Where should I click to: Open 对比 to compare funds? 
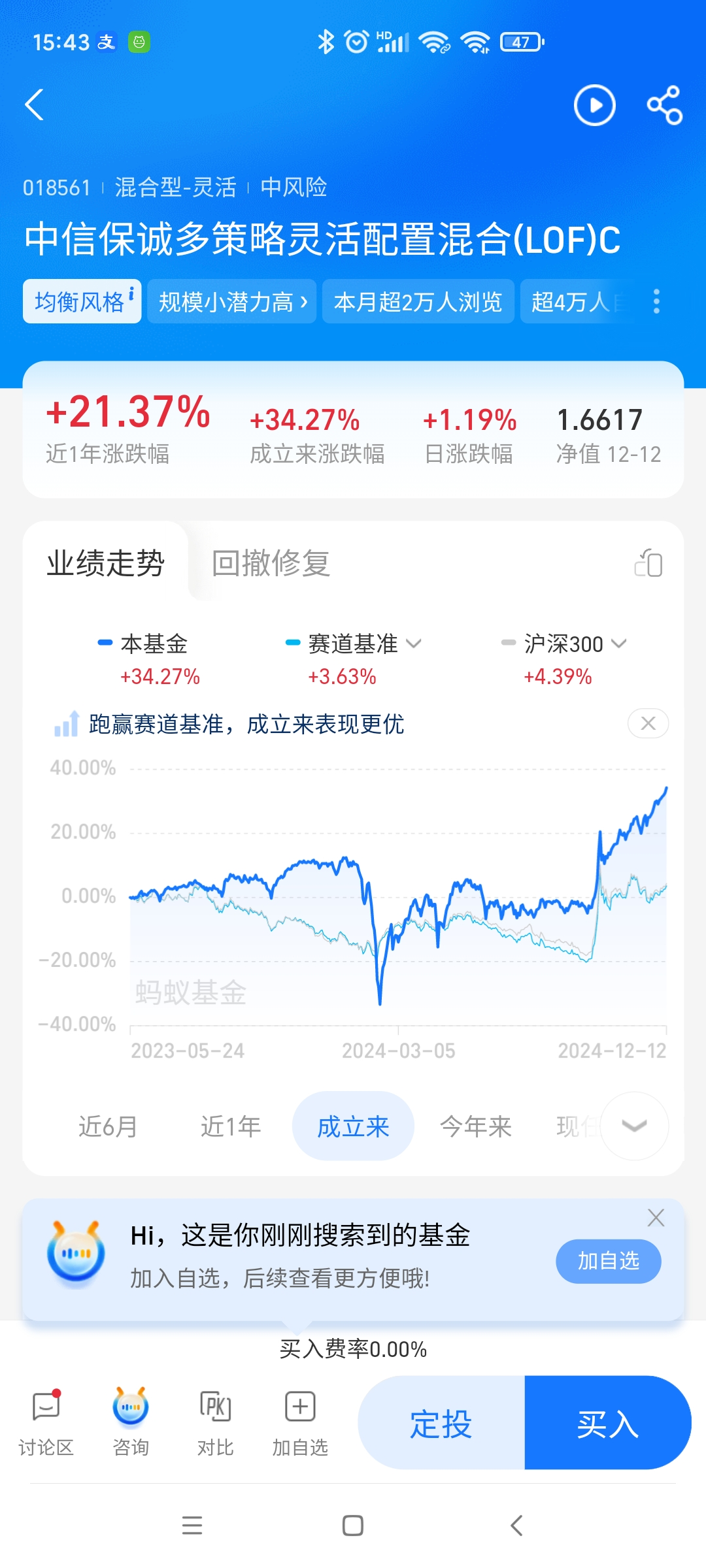click(215, 1423)
